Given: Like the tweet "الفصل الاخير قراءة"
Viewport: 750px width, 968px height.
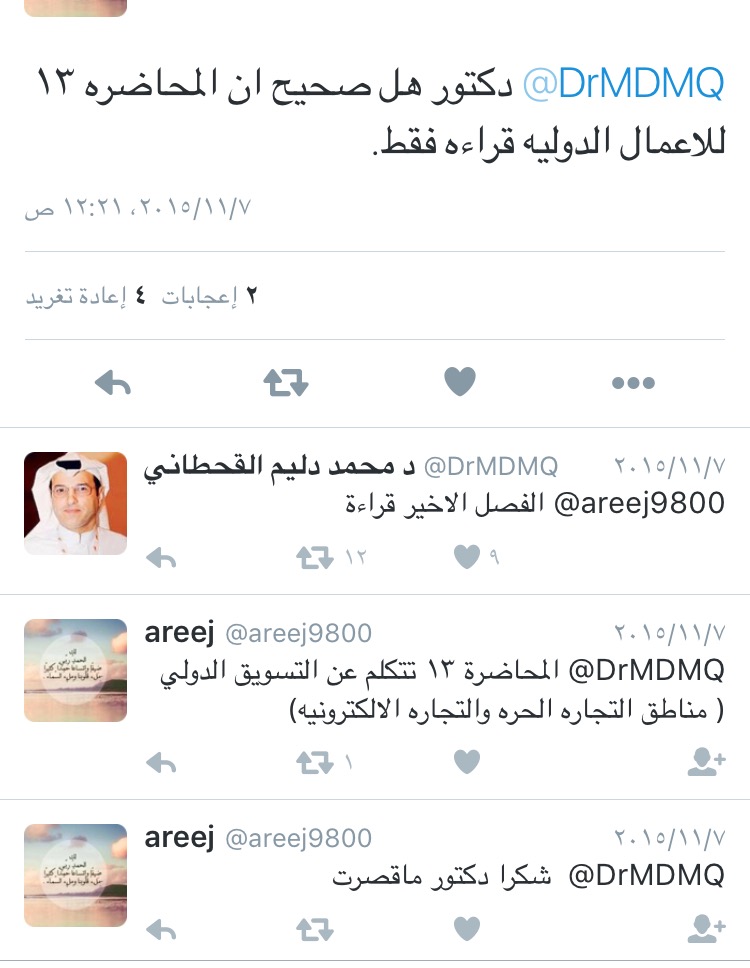Looking at the screenshot, I should coord(467,558).
